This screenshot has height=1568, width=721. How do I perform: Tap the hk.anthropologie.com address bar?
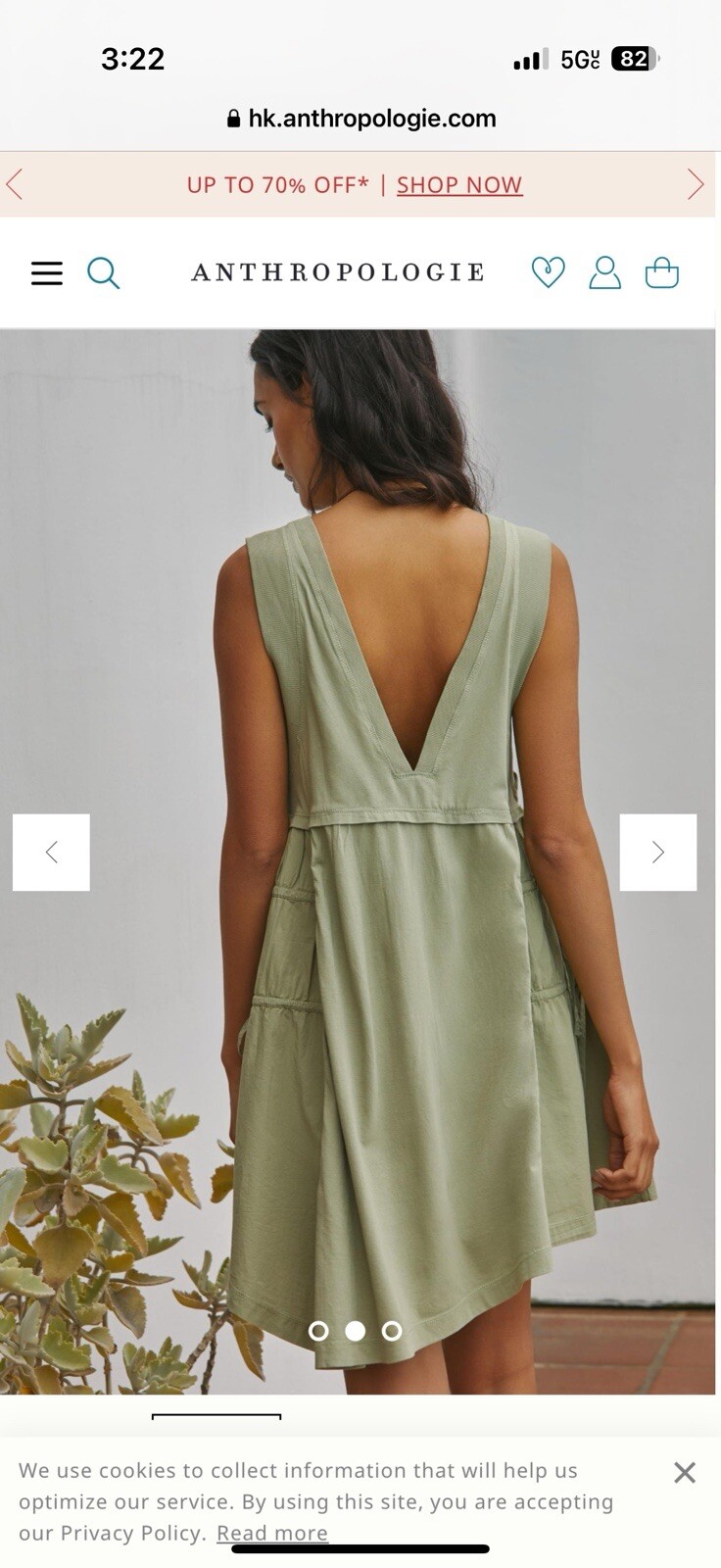[x=360, y=119]
